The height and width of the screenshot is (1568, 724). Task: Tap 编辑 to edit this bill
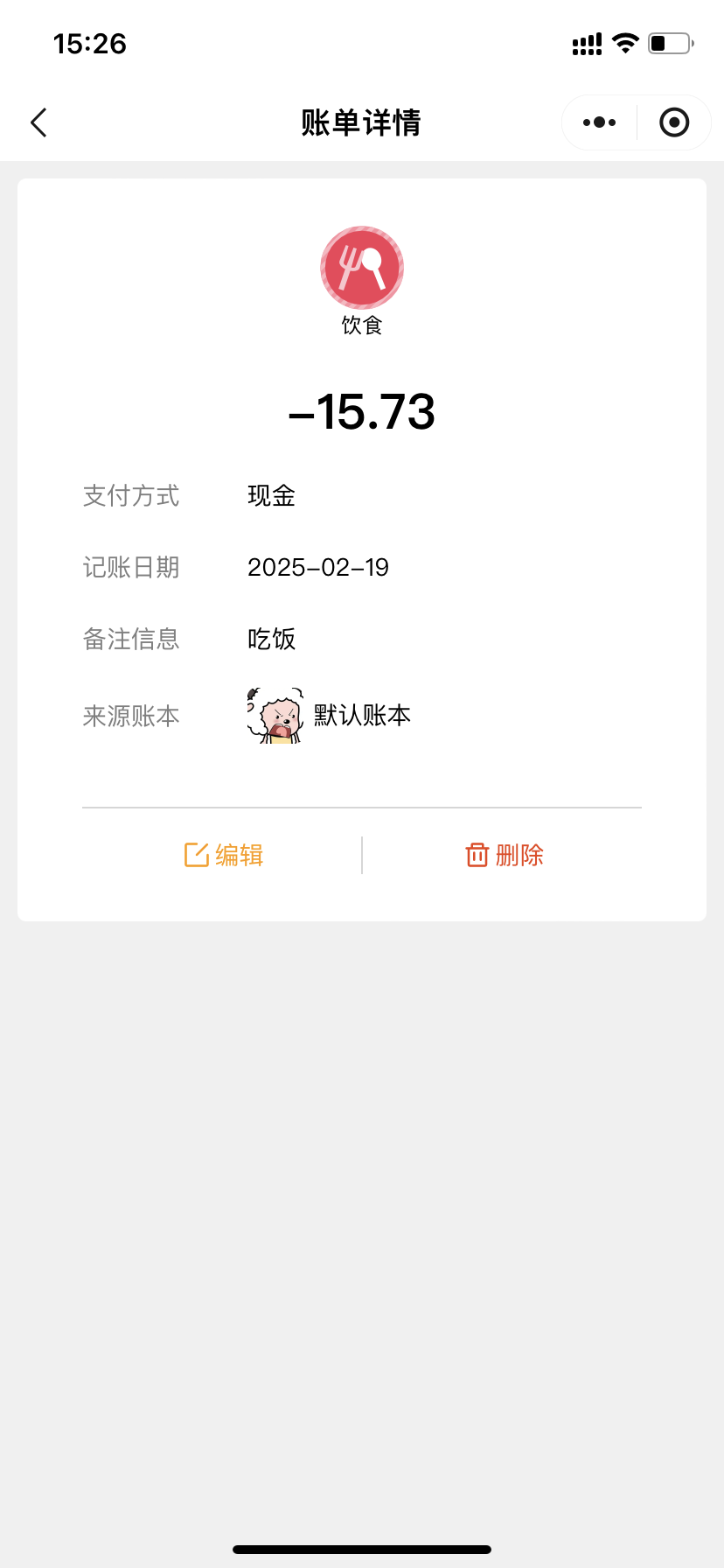[x=224, y=855]
